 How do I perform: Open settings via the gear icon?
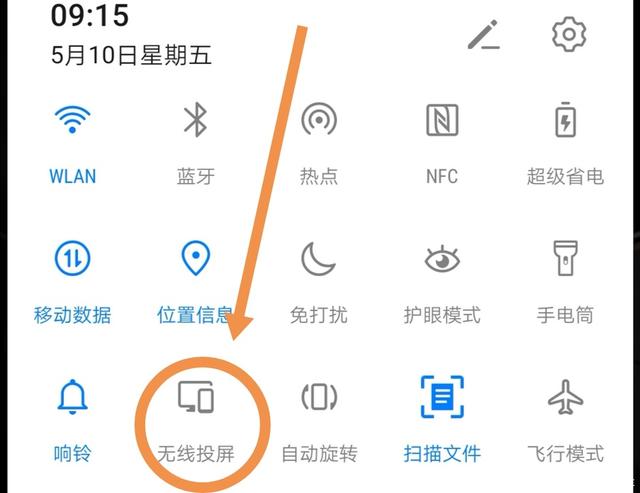(x=569, y=35)
